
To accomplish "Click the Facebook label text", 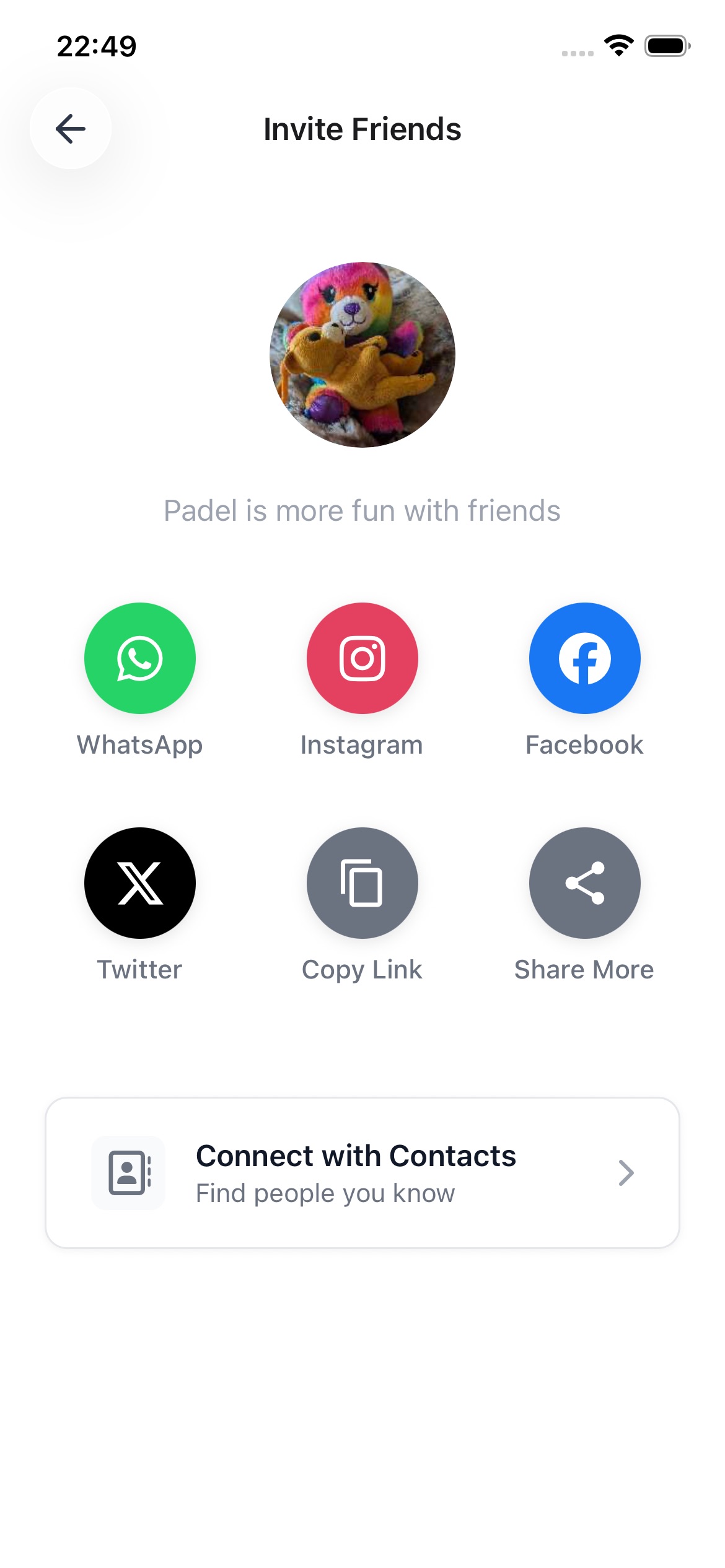I will pos(584,745).
